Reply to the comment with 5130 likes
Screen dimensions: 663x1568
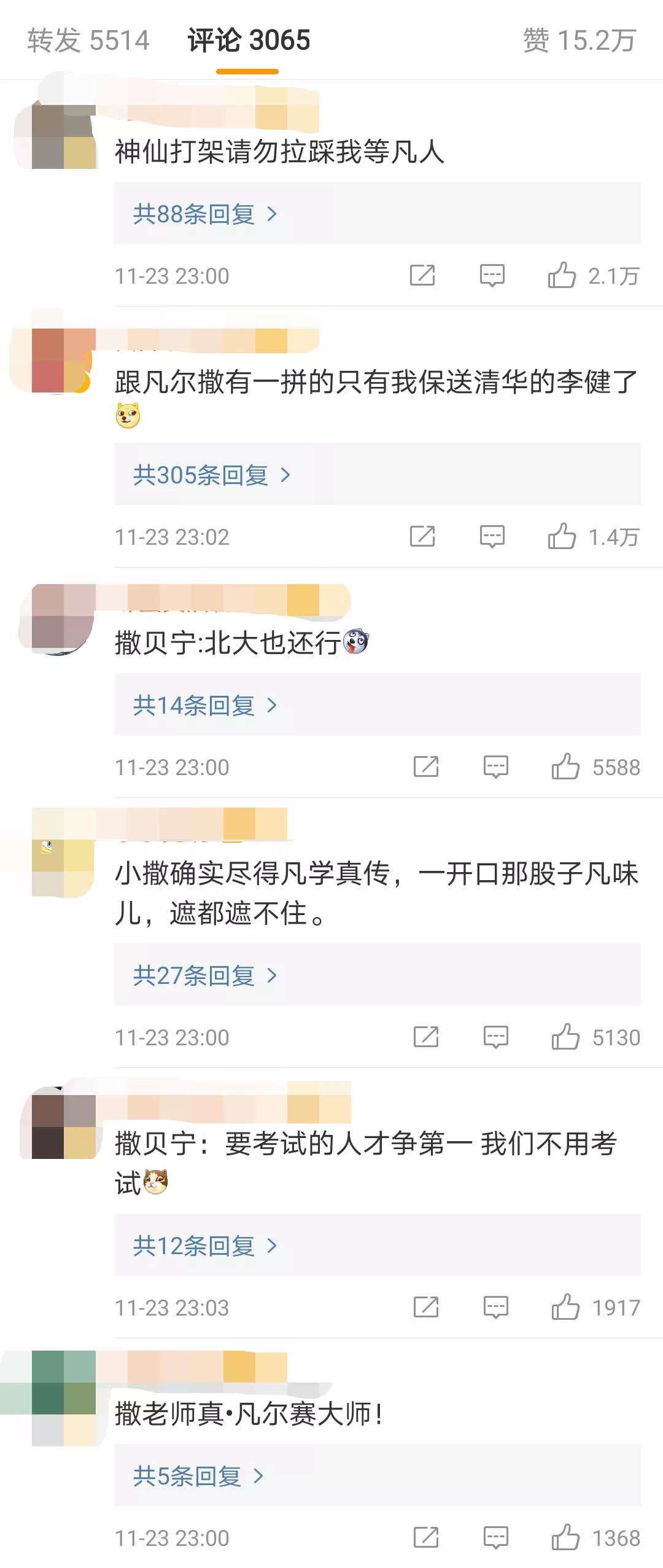coord(495,1037)
